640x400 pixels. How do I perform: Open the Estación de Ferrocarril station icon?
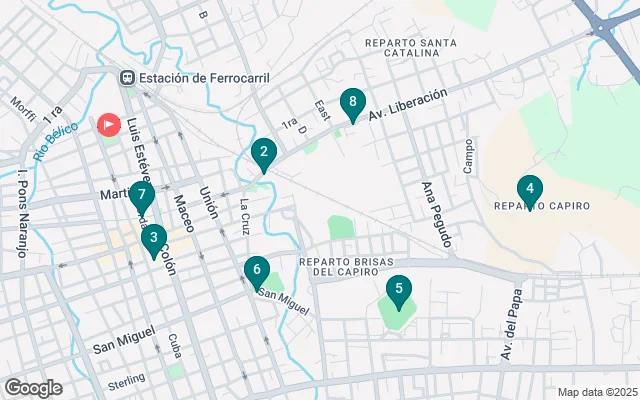tap(127, 77)
